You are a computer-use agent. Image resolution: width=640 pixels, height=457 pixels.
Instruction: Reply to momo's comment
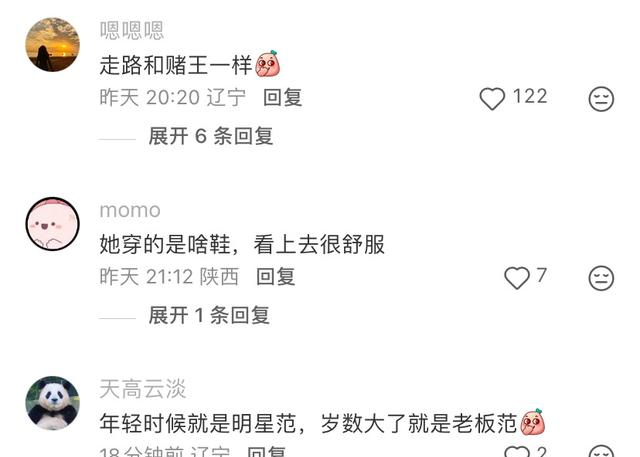(275, 277)
